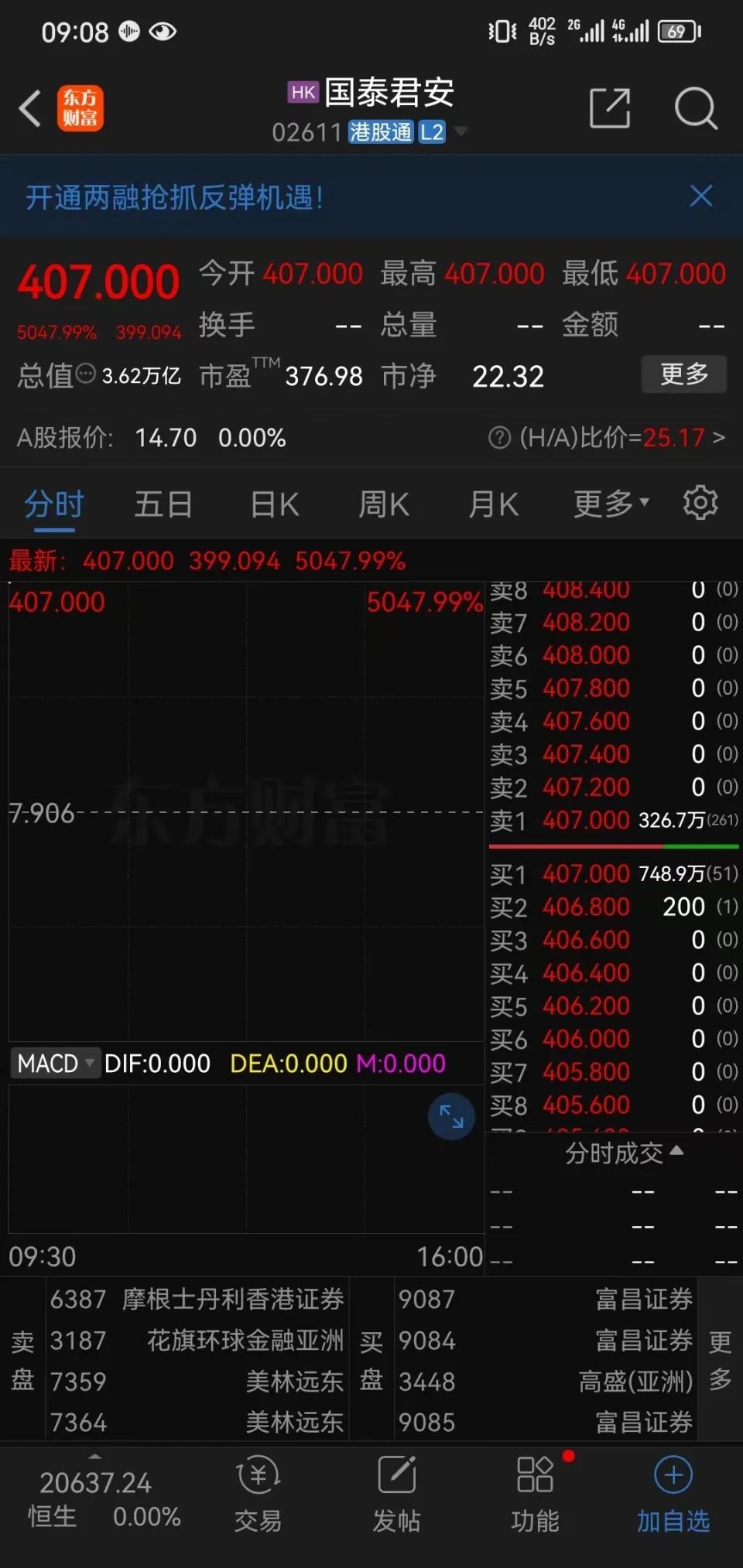Viewport: 743px width, 1568px height.
Task: Open chart settings via gear icon
Action: pos(700,503)
